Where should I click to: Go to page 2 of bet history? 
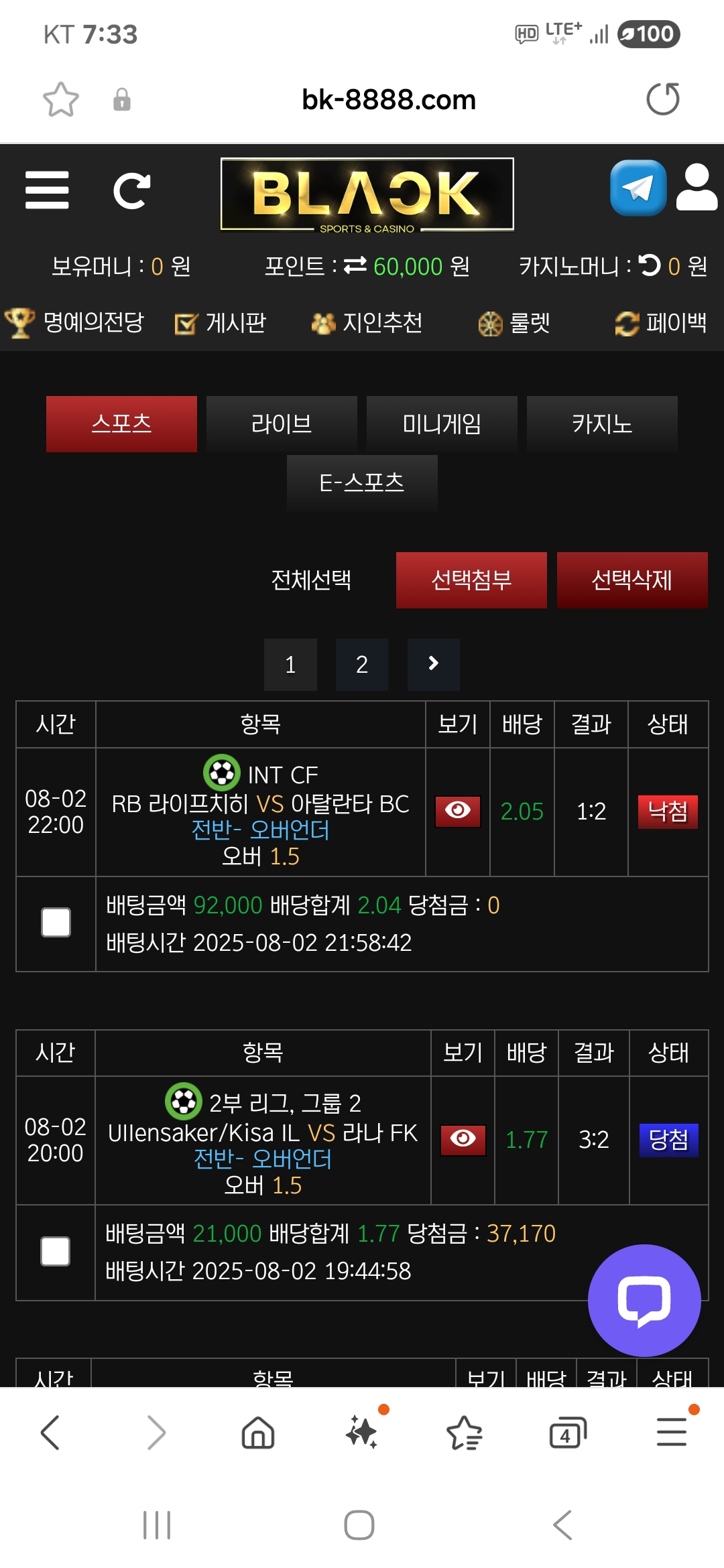coord(361,664)
